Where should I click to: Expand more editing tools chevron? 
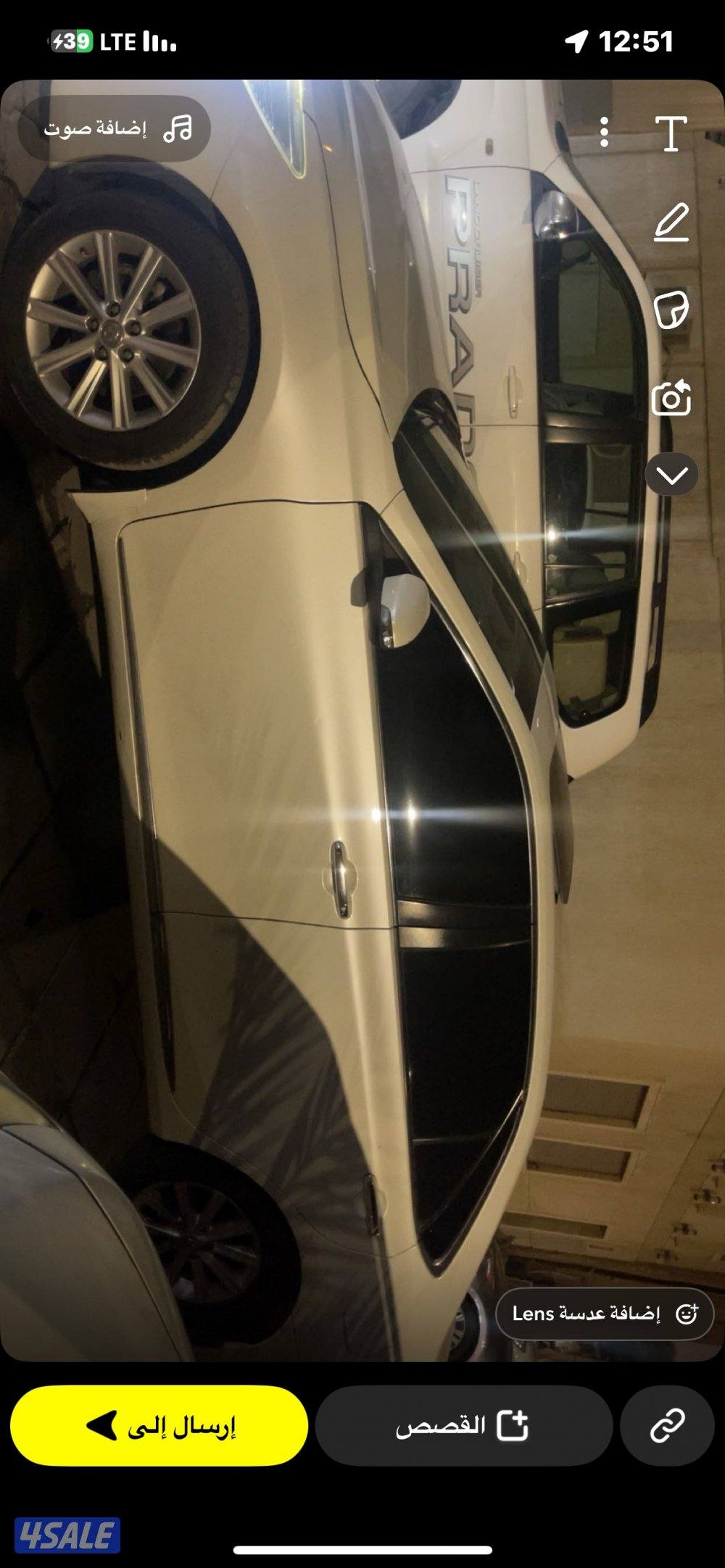click(671, 475)
